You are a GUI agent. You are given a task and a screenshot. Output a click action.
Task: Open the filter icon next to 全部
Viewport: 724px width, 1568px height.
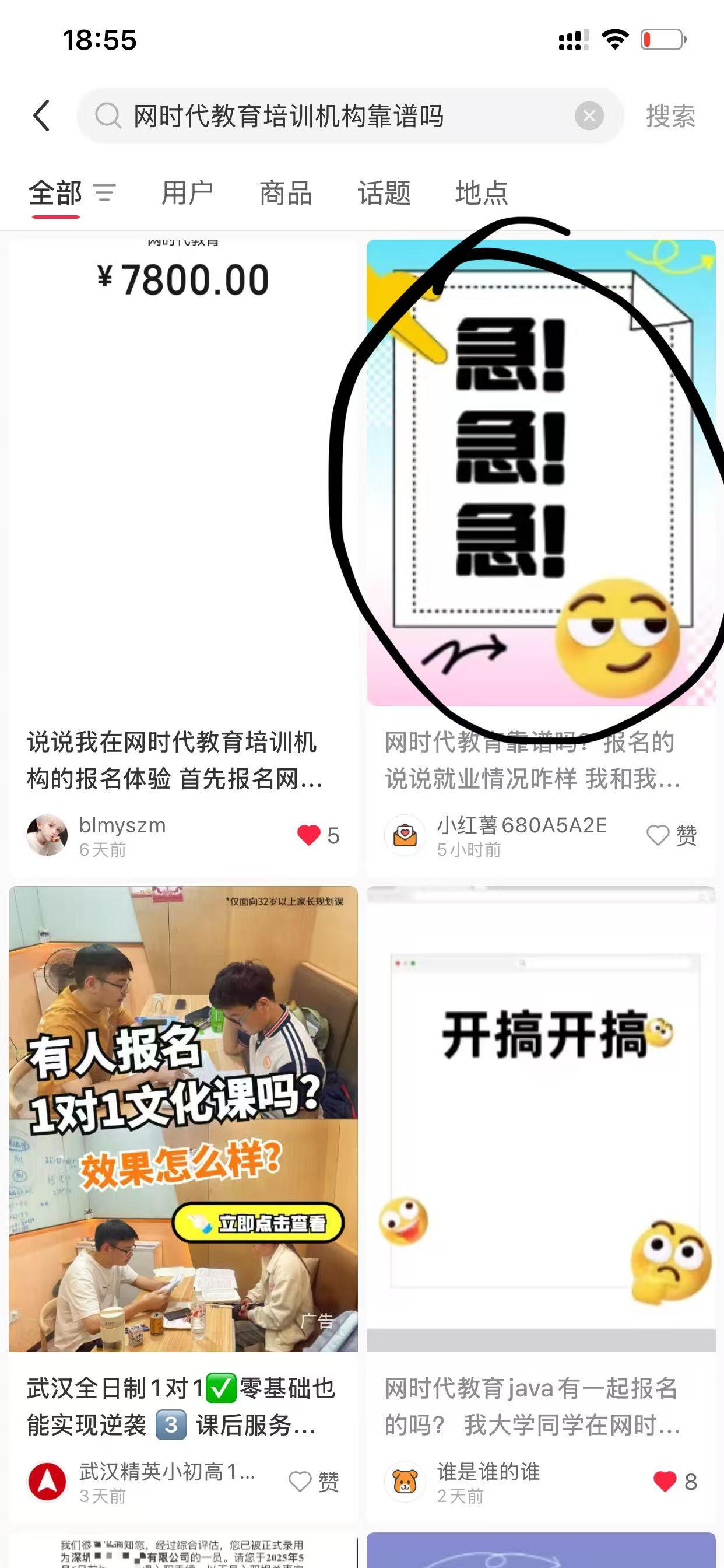(x=104, y=194)
